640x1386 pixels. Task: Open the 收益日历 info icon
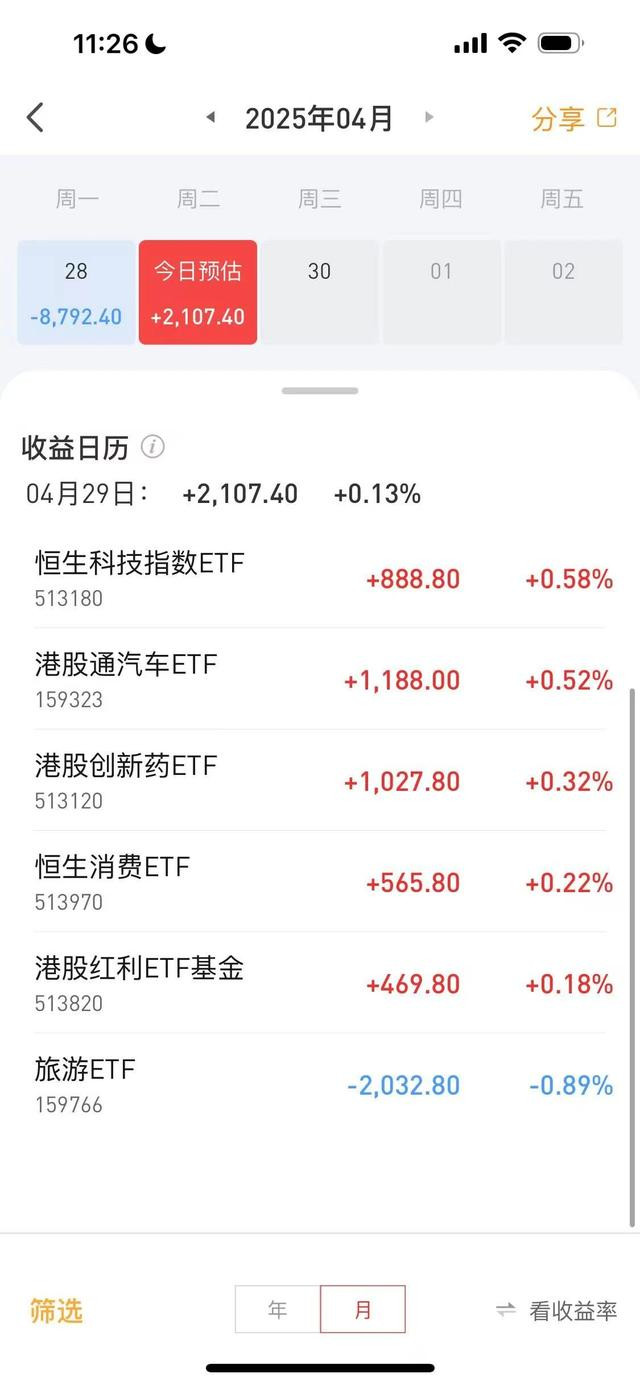coord(153,447)
